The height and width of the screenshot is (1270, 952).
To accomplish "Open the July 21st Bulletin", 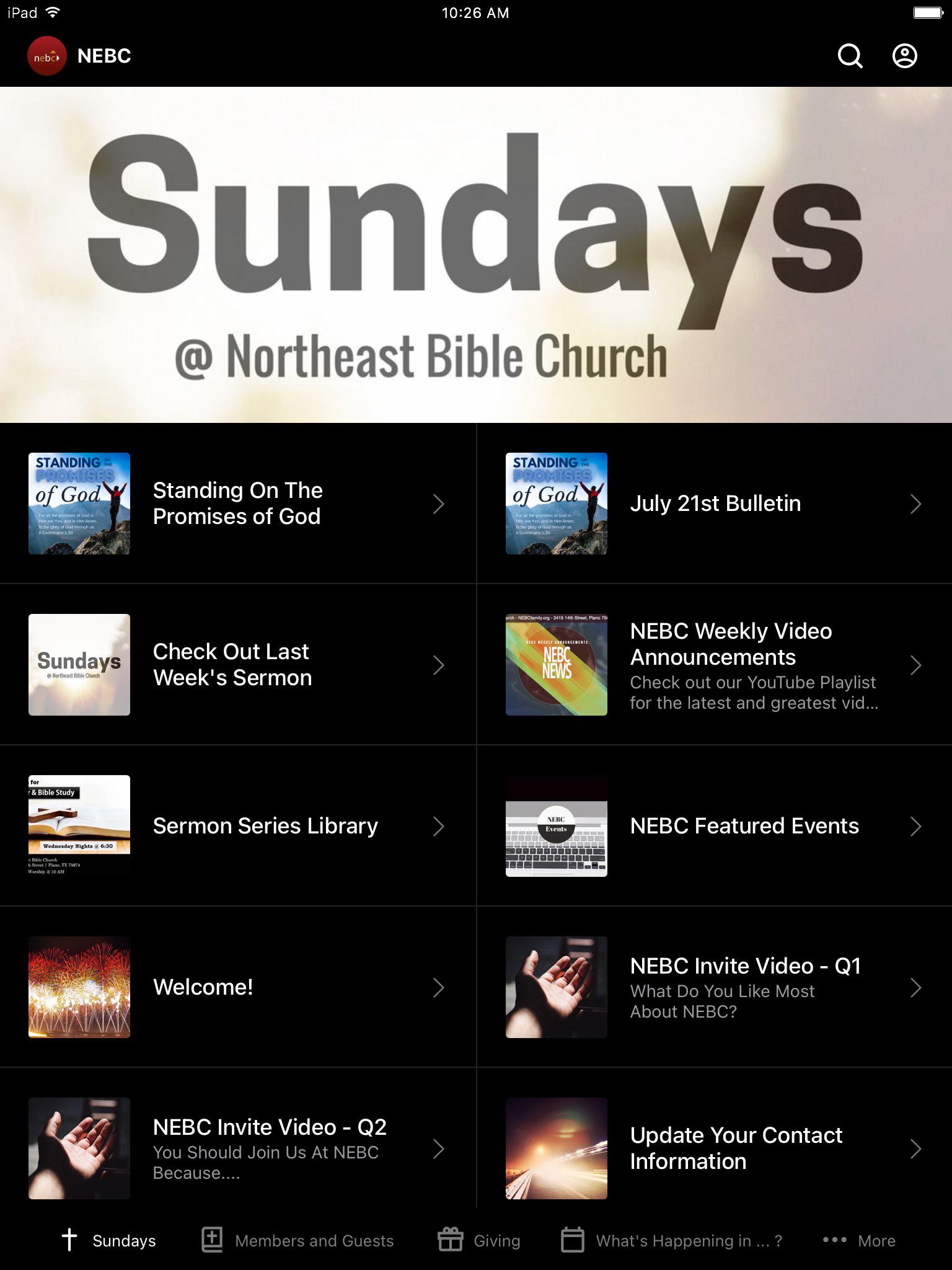I will click(x=714, y=504).
